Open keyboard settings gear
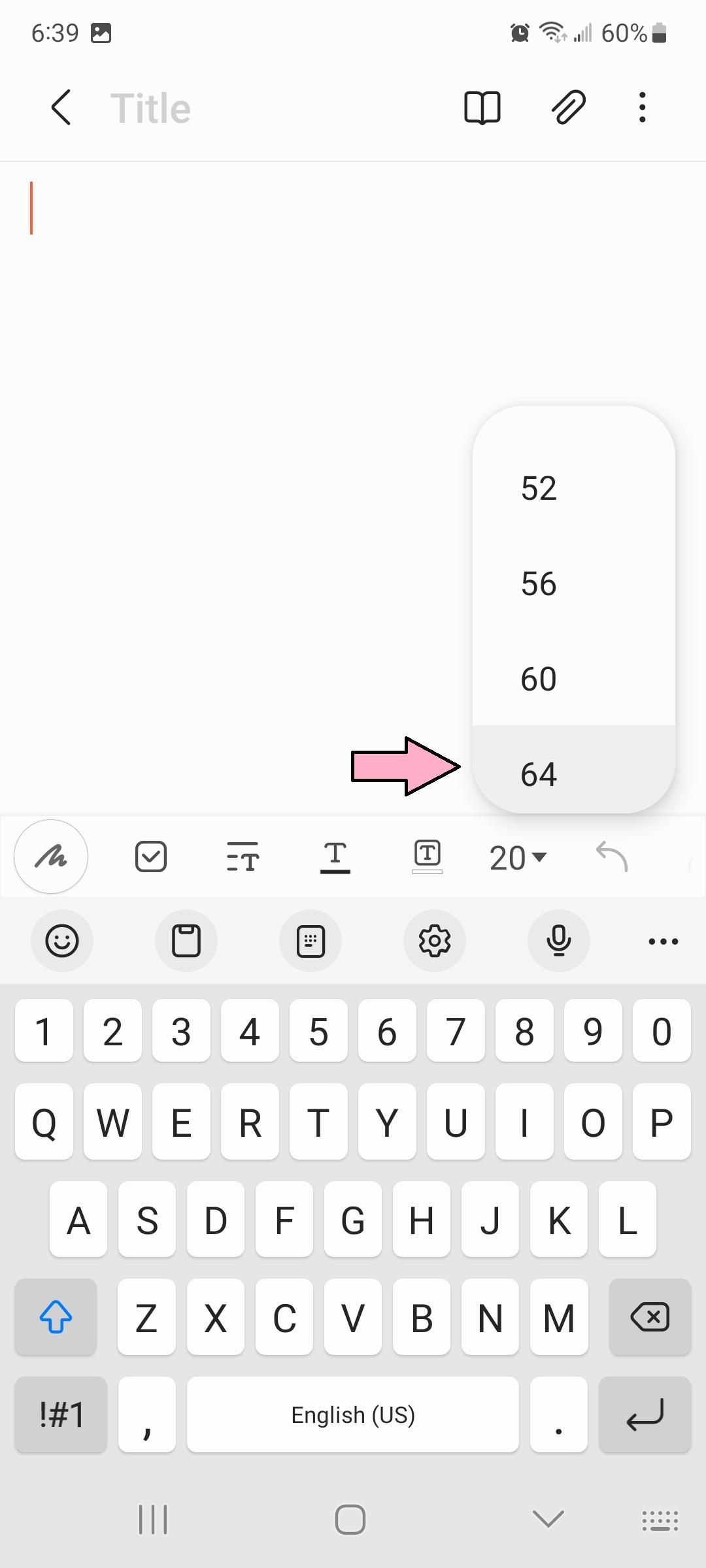The height and width of the screenshot is (1568, 706). pyautogui.click(x=435, y=941)
